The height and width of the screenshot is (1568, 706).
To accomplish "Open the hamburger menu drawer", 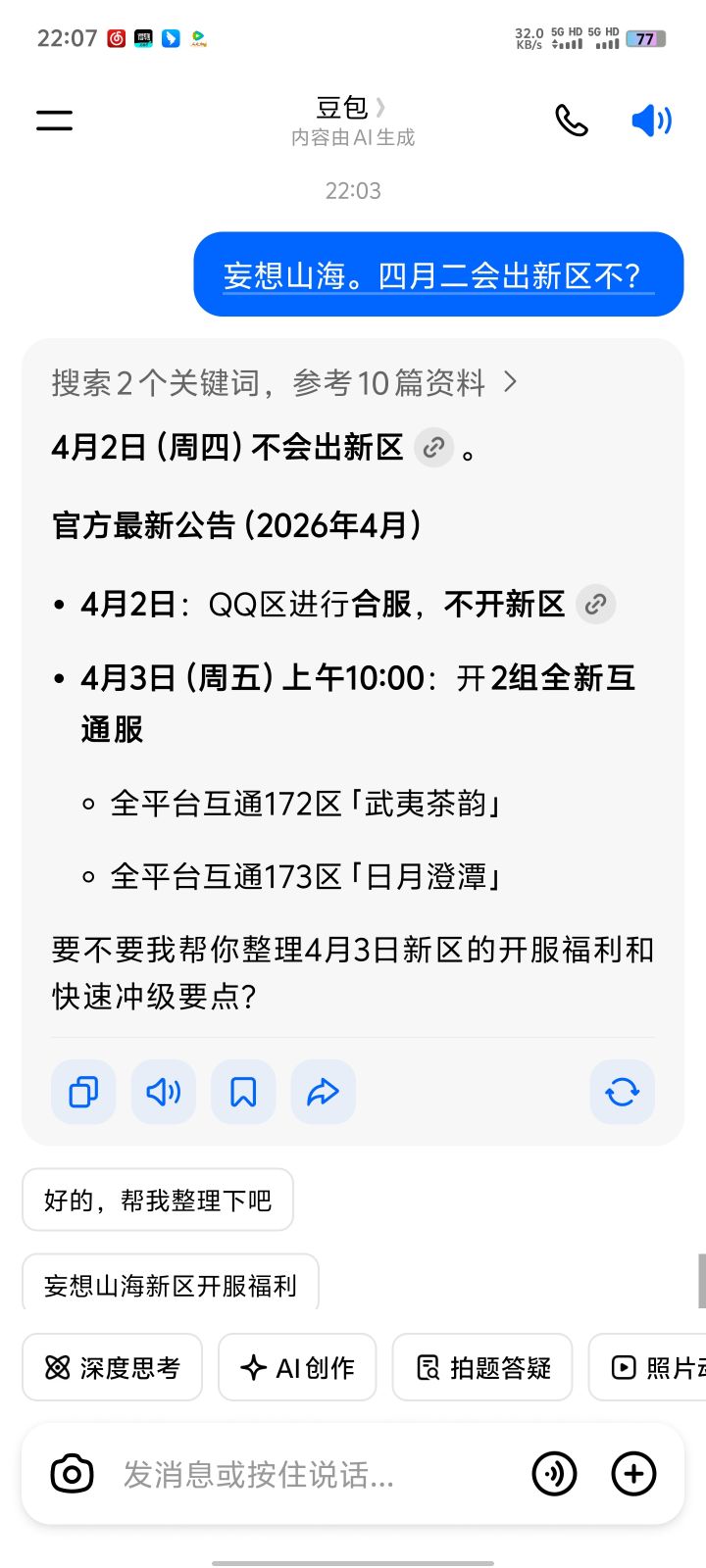I will [x=55, y=121].
